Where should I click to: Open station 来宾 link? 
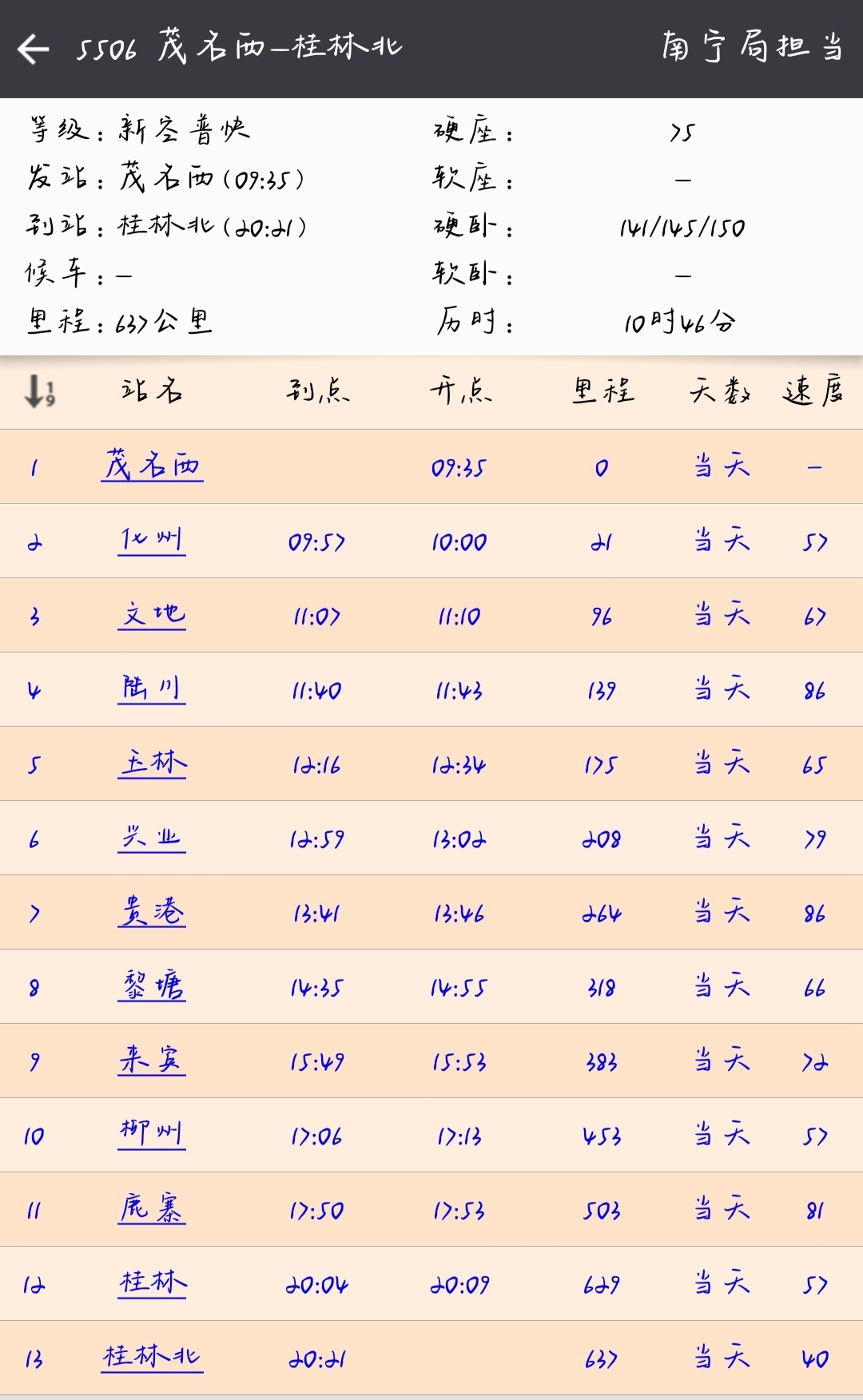(152, 1061)
